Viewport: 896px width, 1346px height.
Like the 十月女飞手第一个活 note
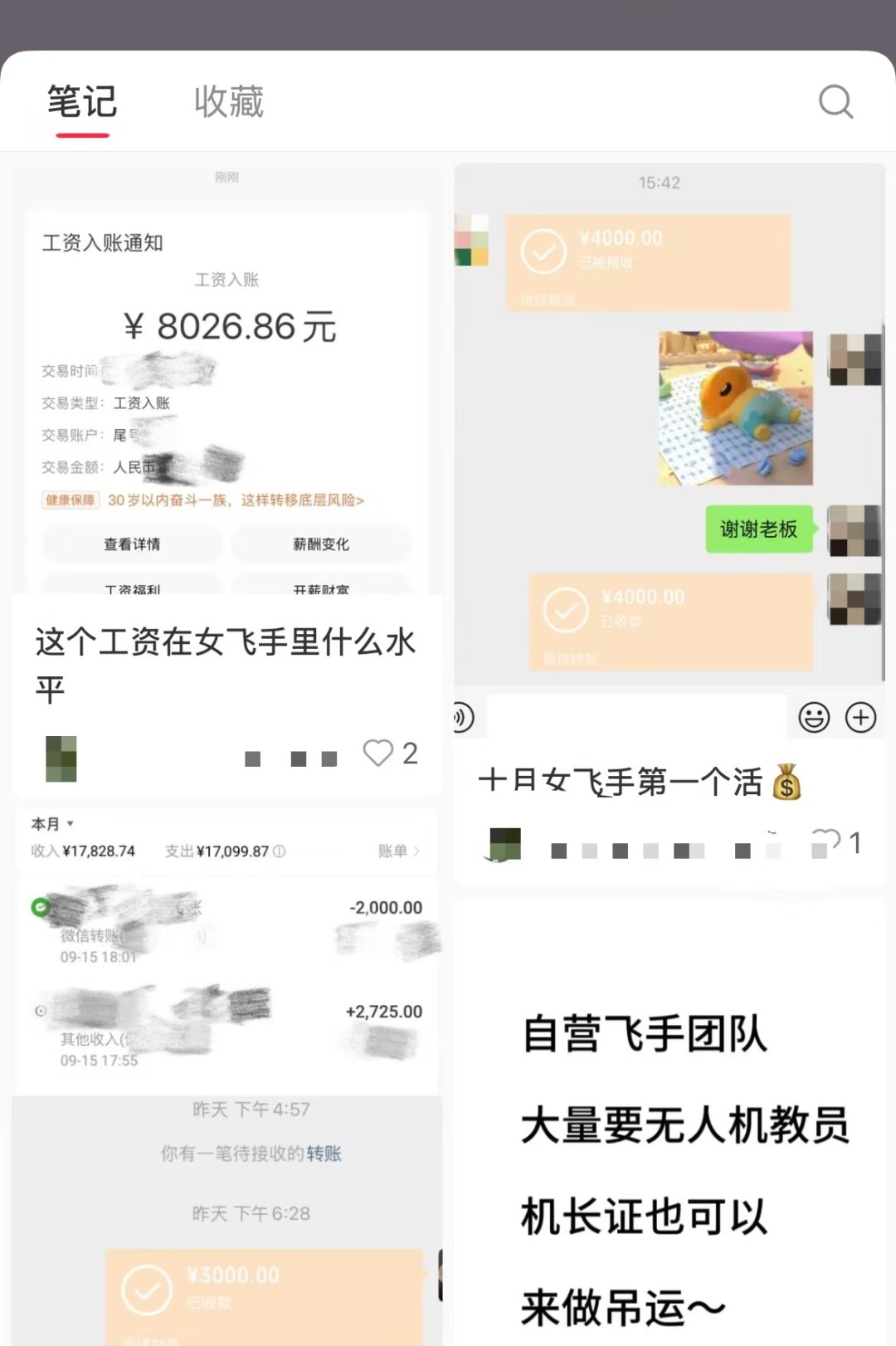(x=825, y=841)
